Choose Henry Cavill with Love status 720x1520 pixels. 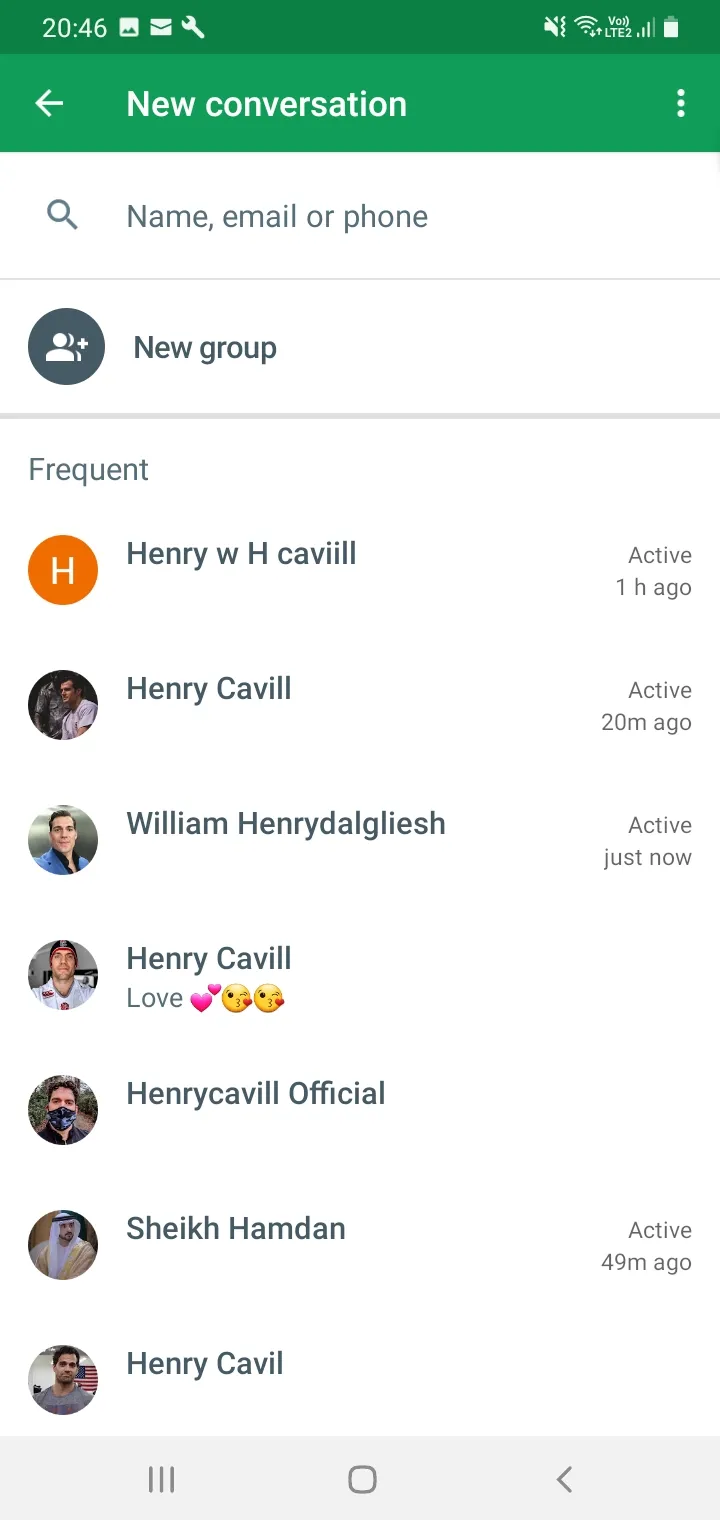pyautogui.click(x=360, y=975)
